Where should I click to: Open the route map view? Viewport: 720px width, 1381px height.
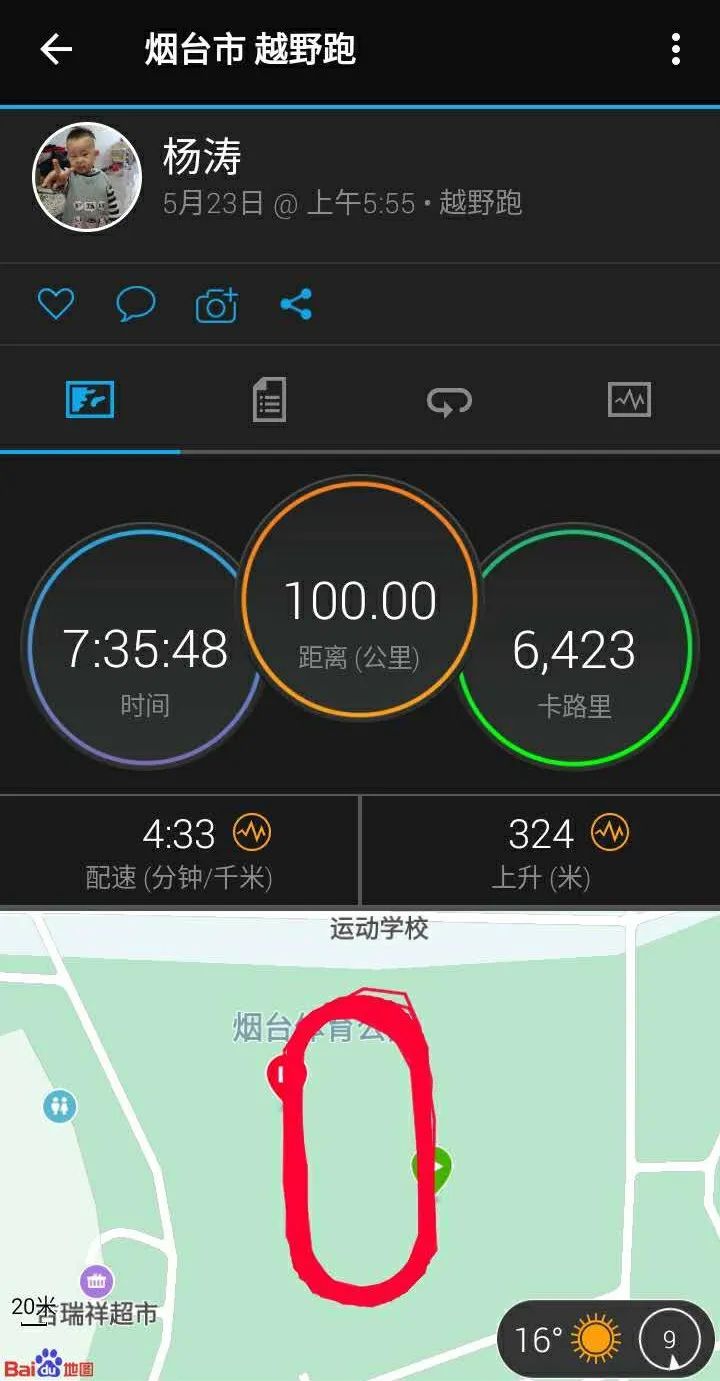coord(360,1140)
